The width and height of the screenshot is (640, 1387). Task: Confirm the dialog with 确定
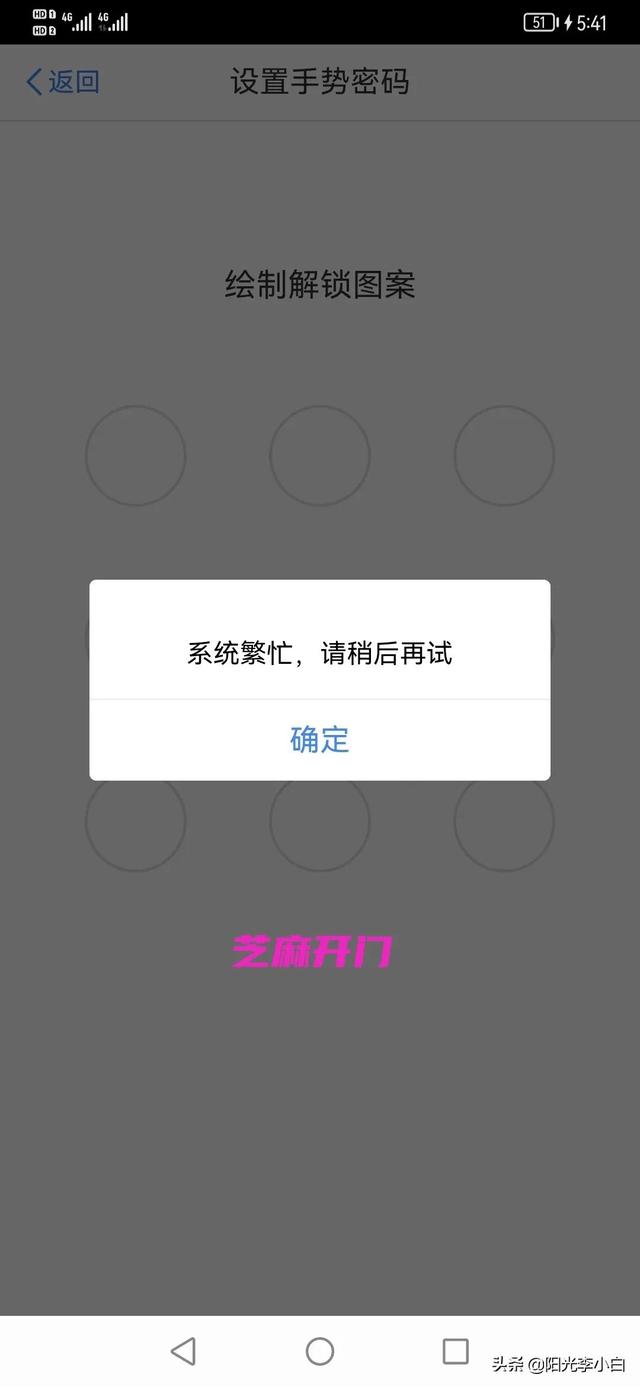pos(319,740)
